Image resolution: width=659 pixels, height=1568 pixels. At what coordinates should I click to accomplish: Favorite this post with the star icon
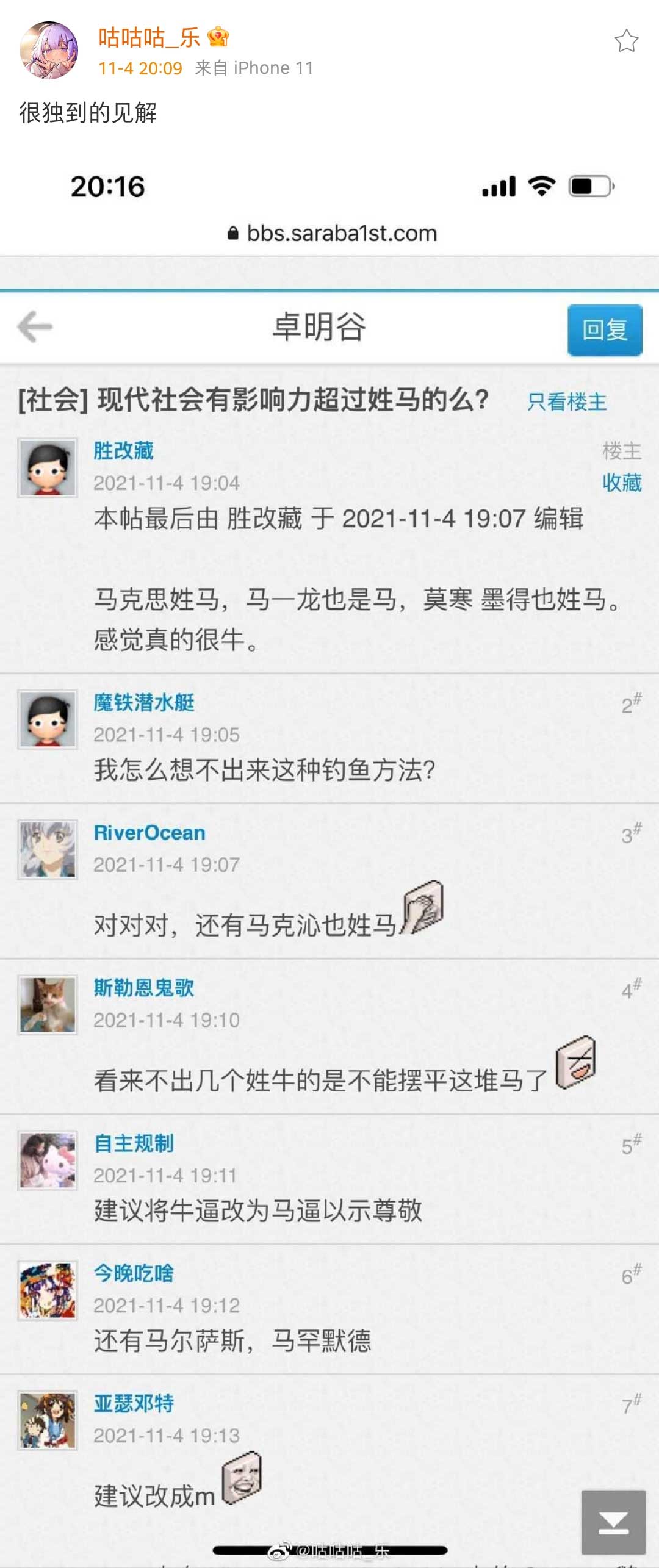coord(626,41)
